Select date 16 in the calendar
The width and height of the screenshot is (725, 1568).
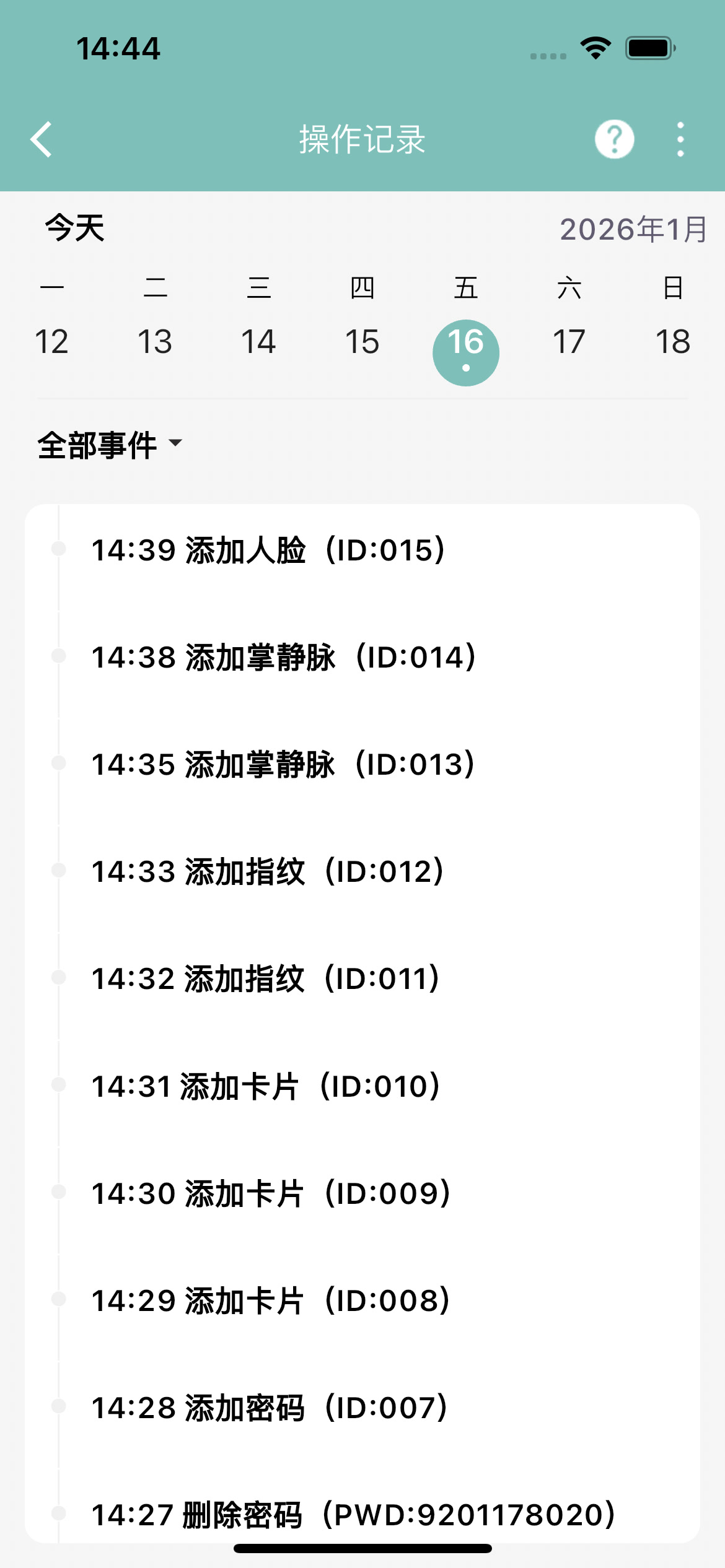point(466,344)
